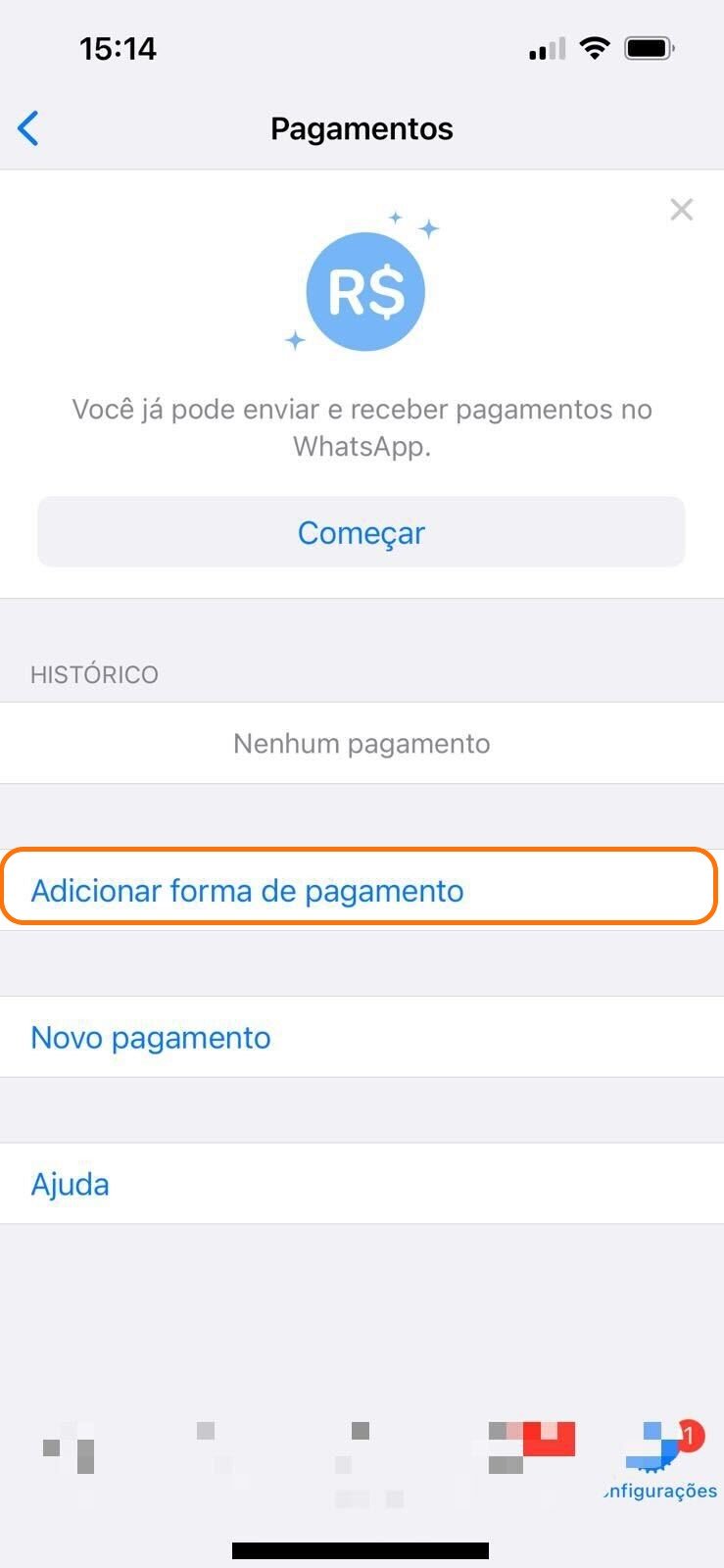Image resolution: width=724 pixels, height=1568 pixels.
Task: Dismiss the payments intro banner
Action: click(682, 210)
